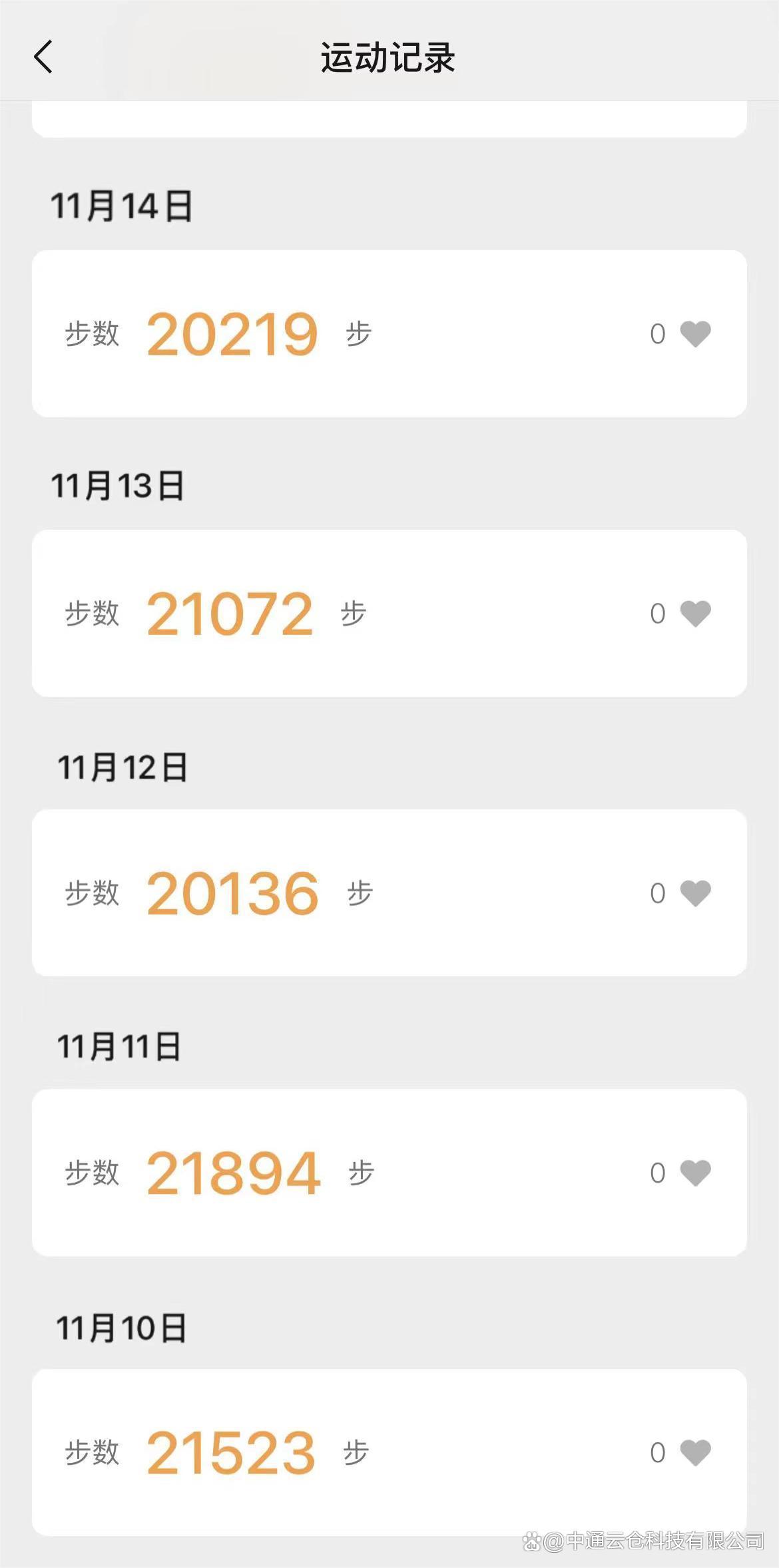Viewport: 779px width, 1568px height.
Task: Select the 11月13日 date header
Action: [x=117, y=484]
